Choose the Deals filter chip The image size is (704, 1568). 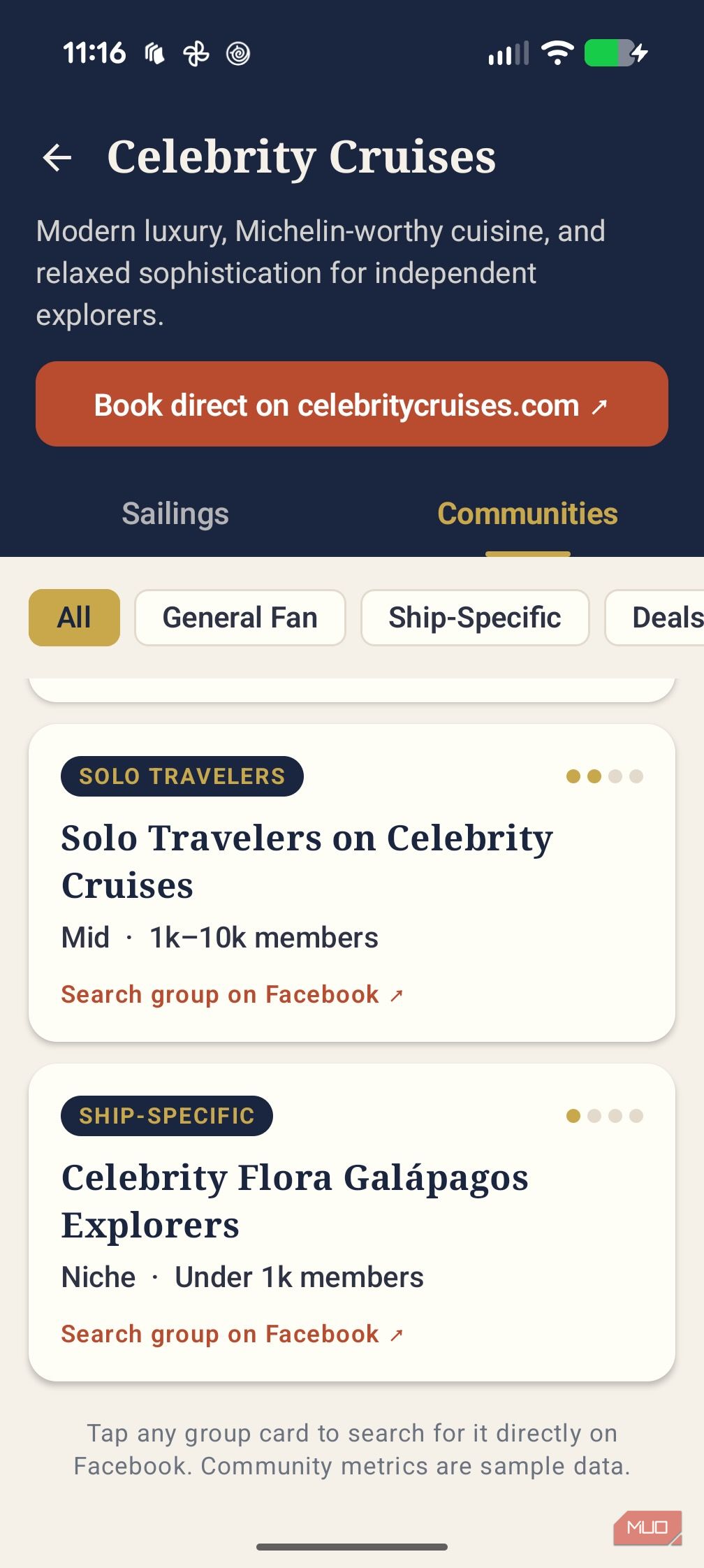(655, 618)
